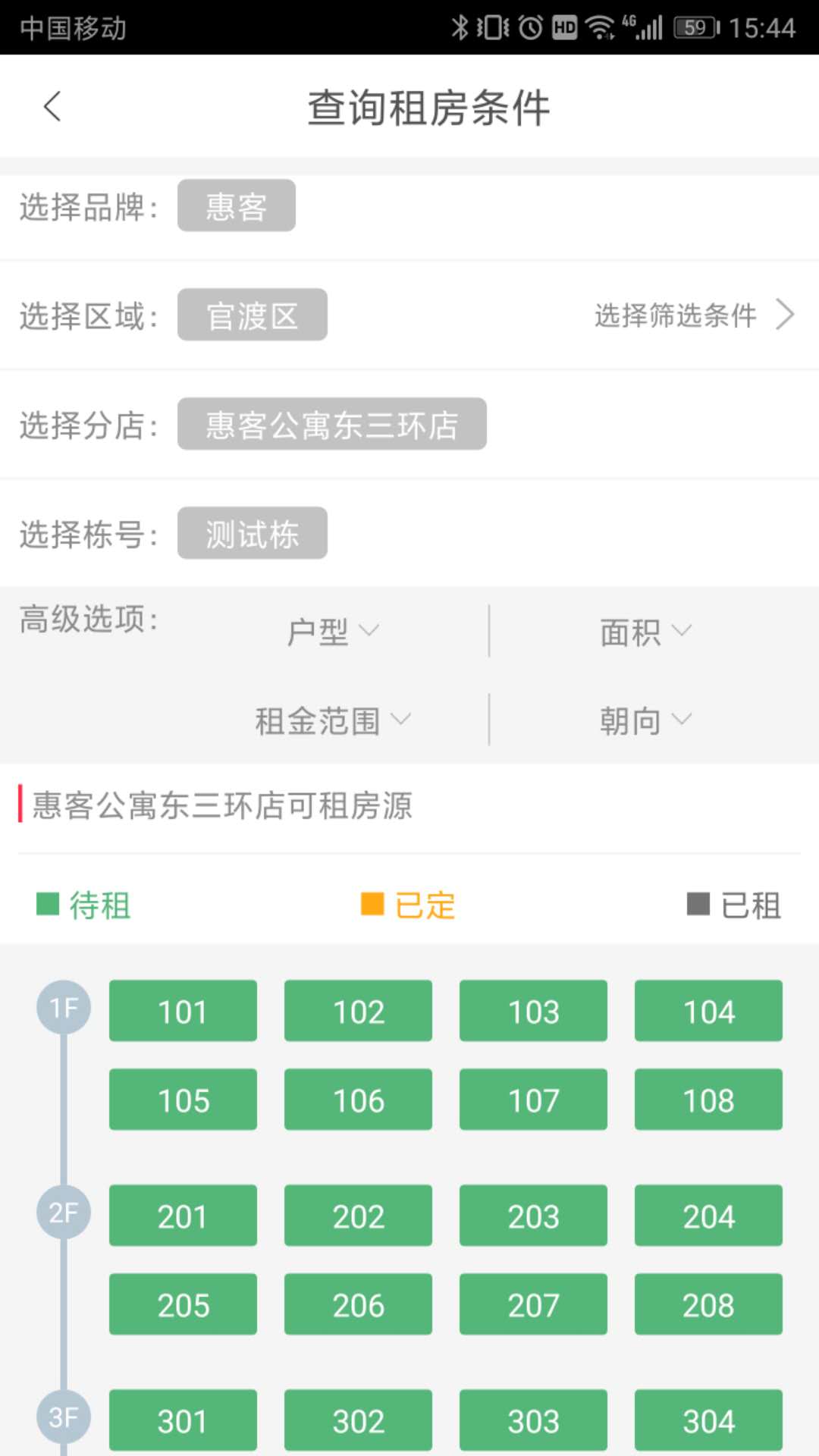Select room 101

point(183,1011)
